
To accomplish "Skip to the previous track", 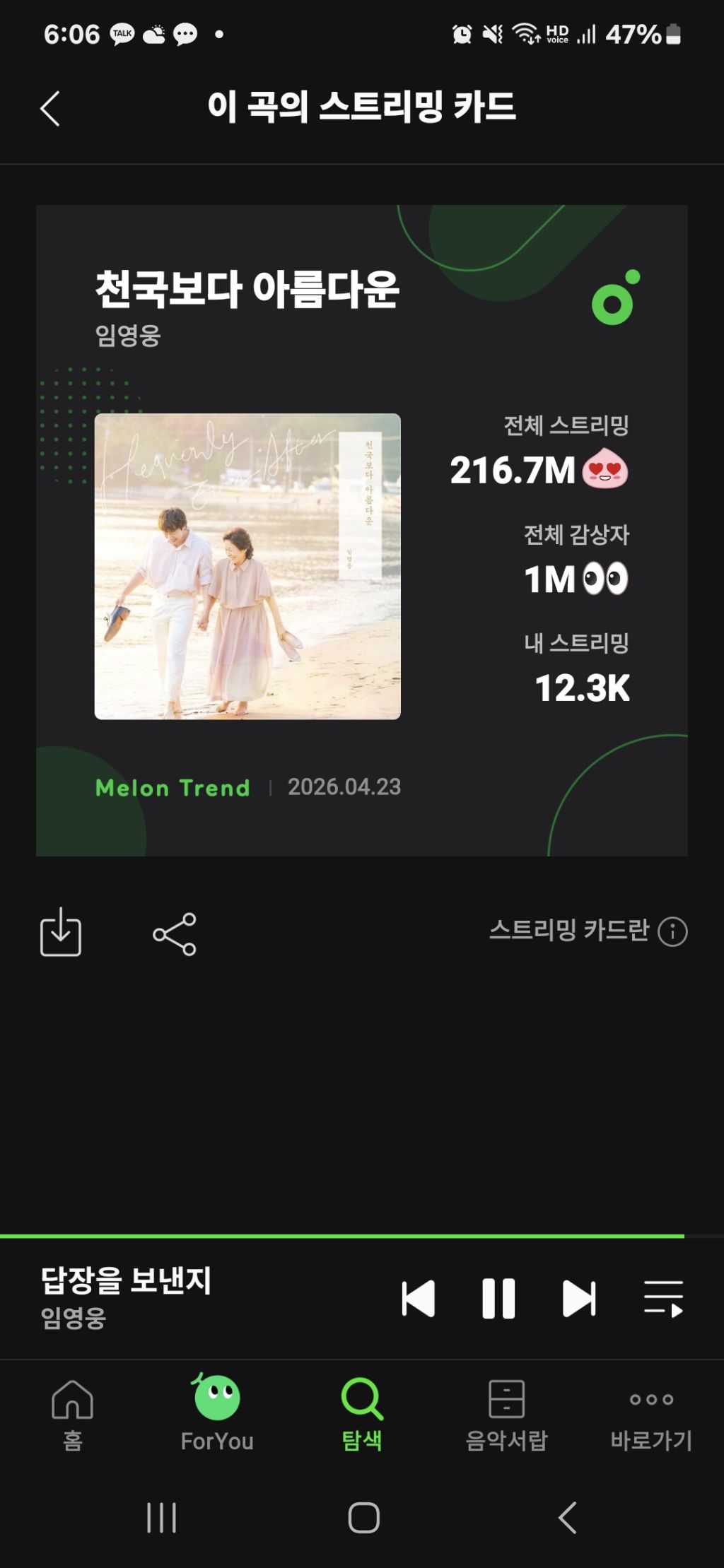I will point(418,1299).
